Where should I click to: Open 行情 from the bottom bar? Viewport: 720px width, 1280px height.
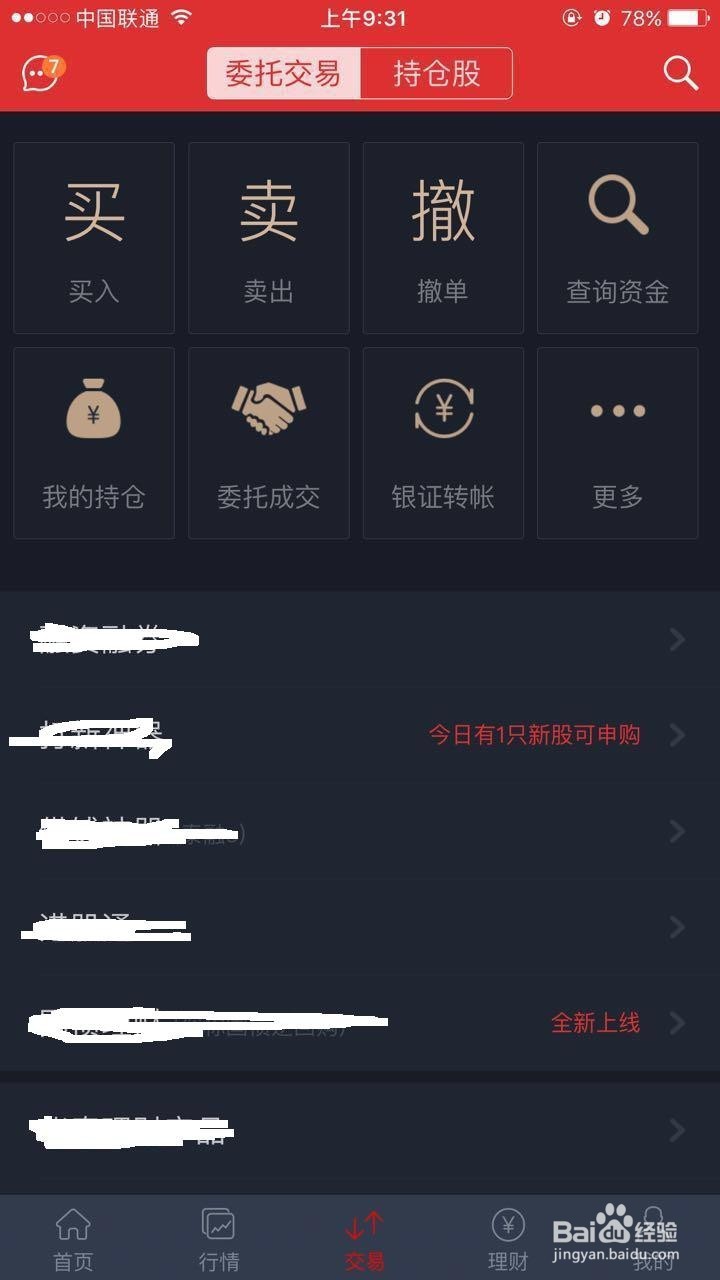[217, 1237]
